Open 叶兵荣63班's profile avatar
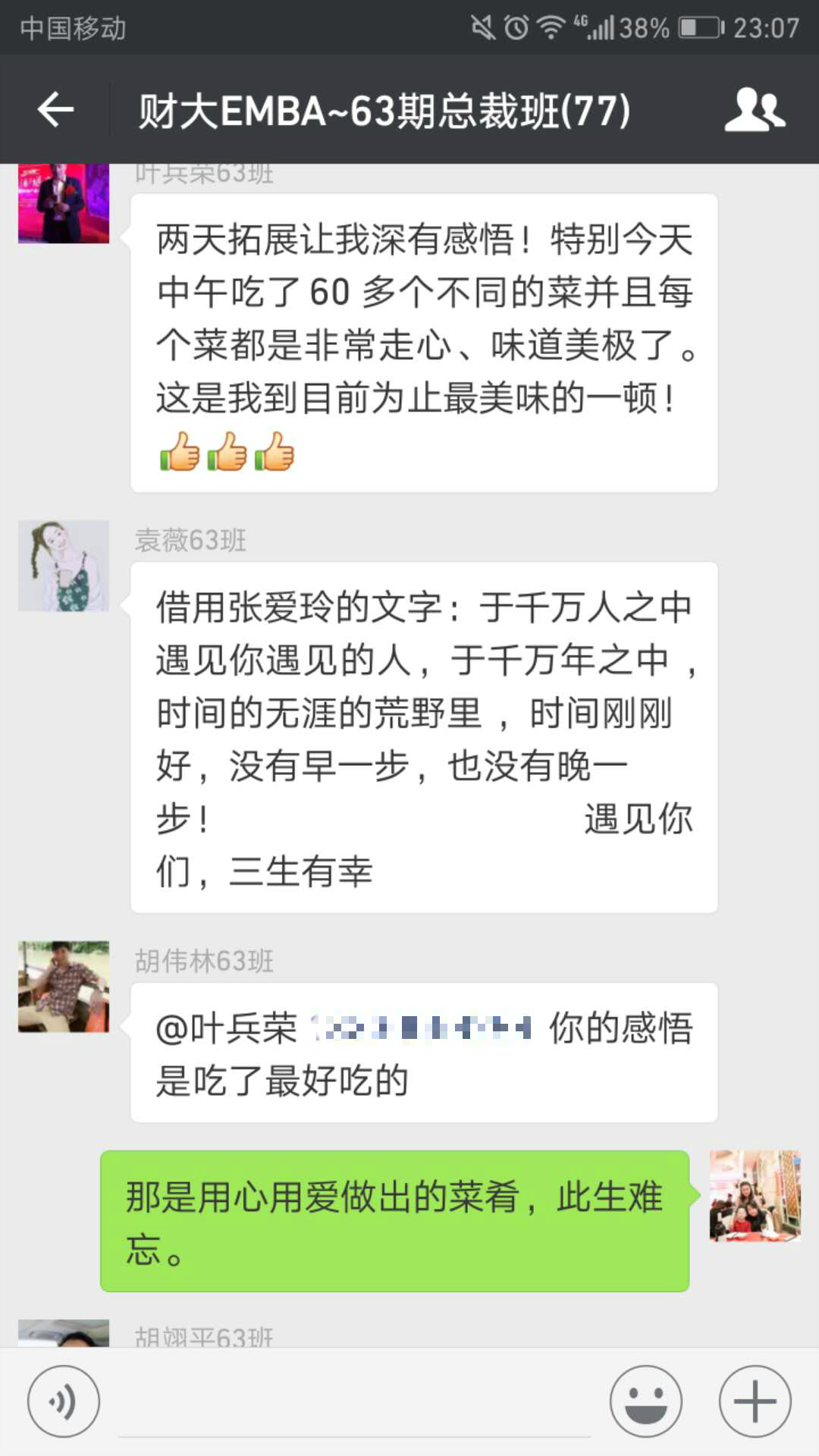This screenshot has width=819, height=1456. click(64, 203)
